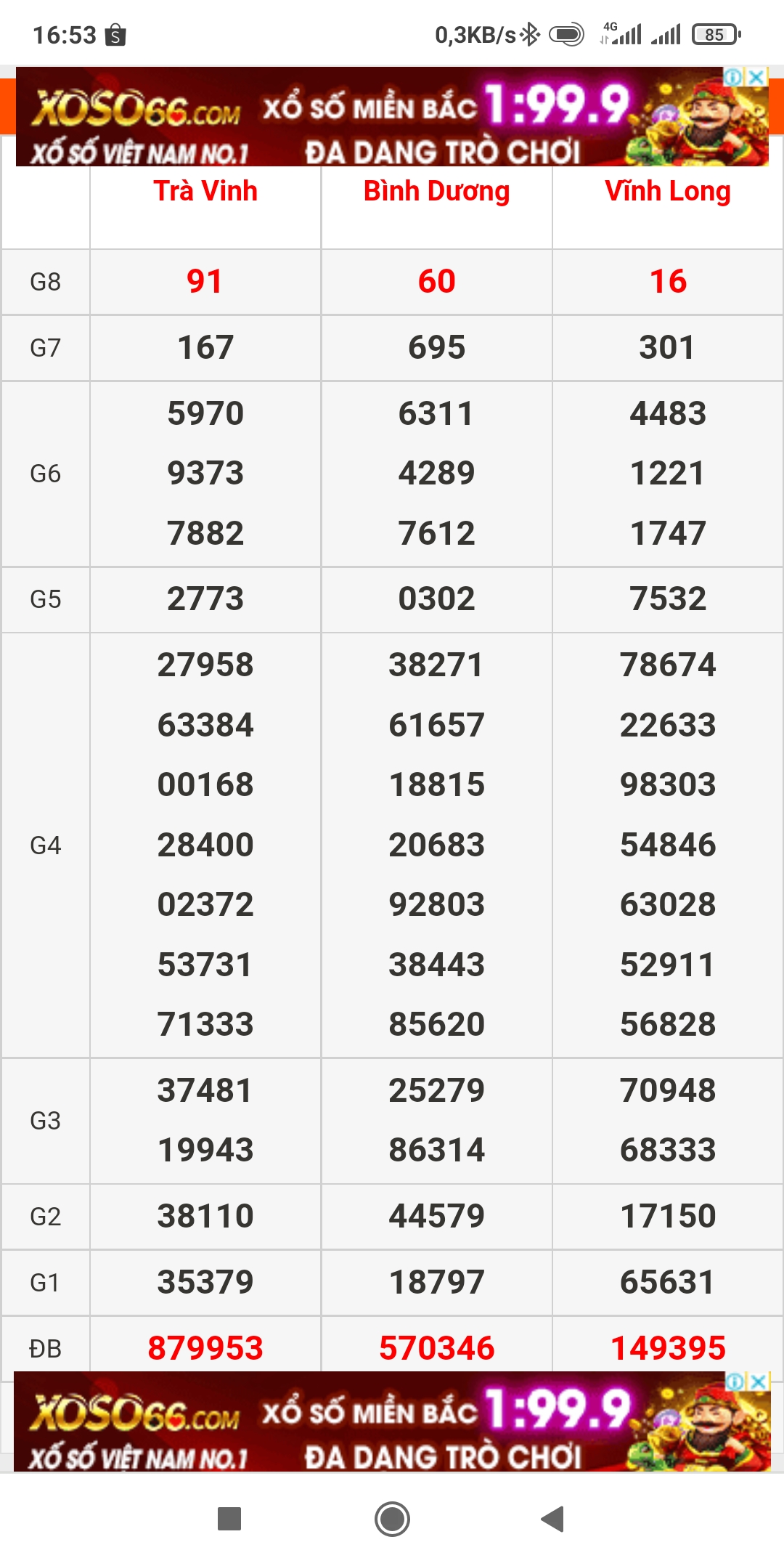
Task: Close the top XOSO66 ad banner
Action: click(x=757, y=77)
